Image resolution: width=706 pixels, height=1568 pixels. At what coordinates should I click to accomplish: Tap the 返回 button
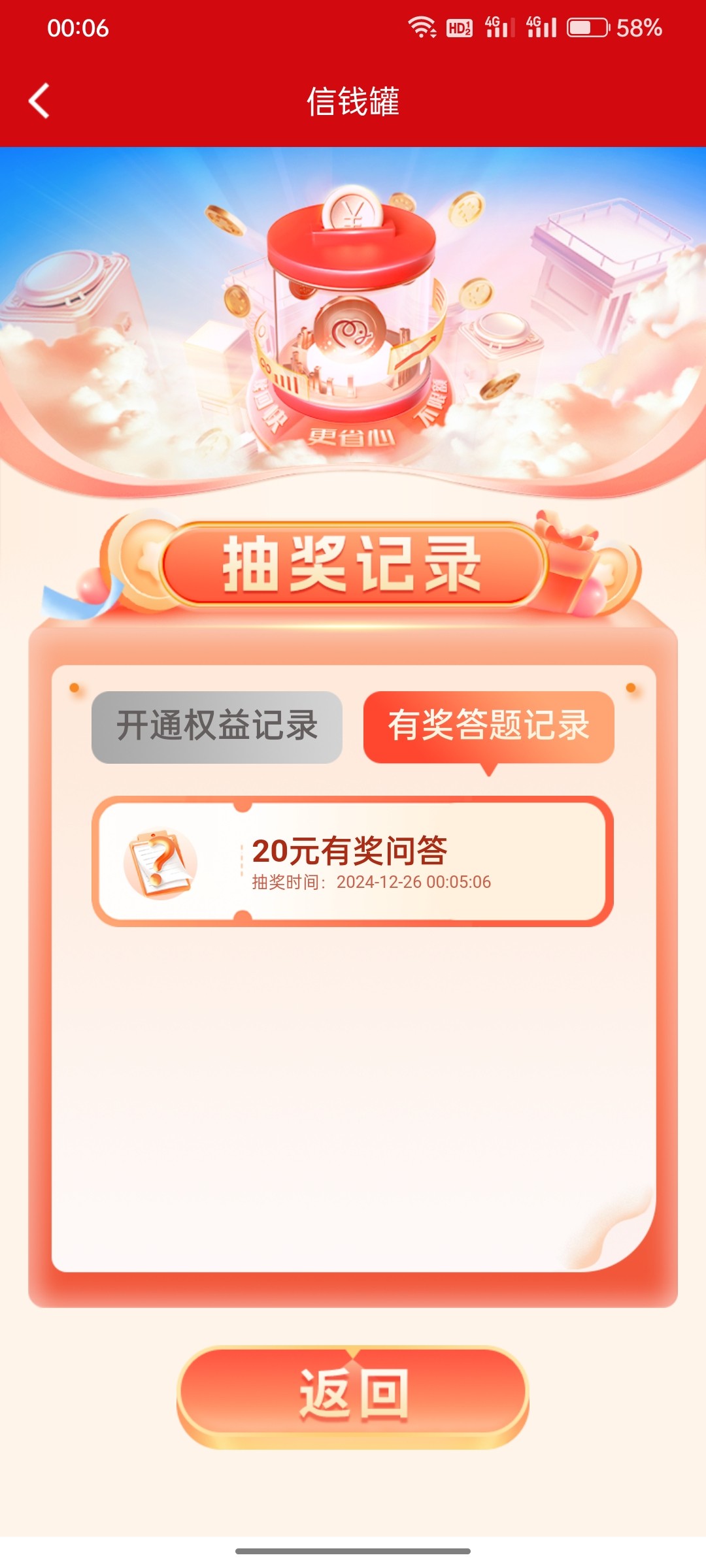pyautogui.click(x=353, y=1394)
